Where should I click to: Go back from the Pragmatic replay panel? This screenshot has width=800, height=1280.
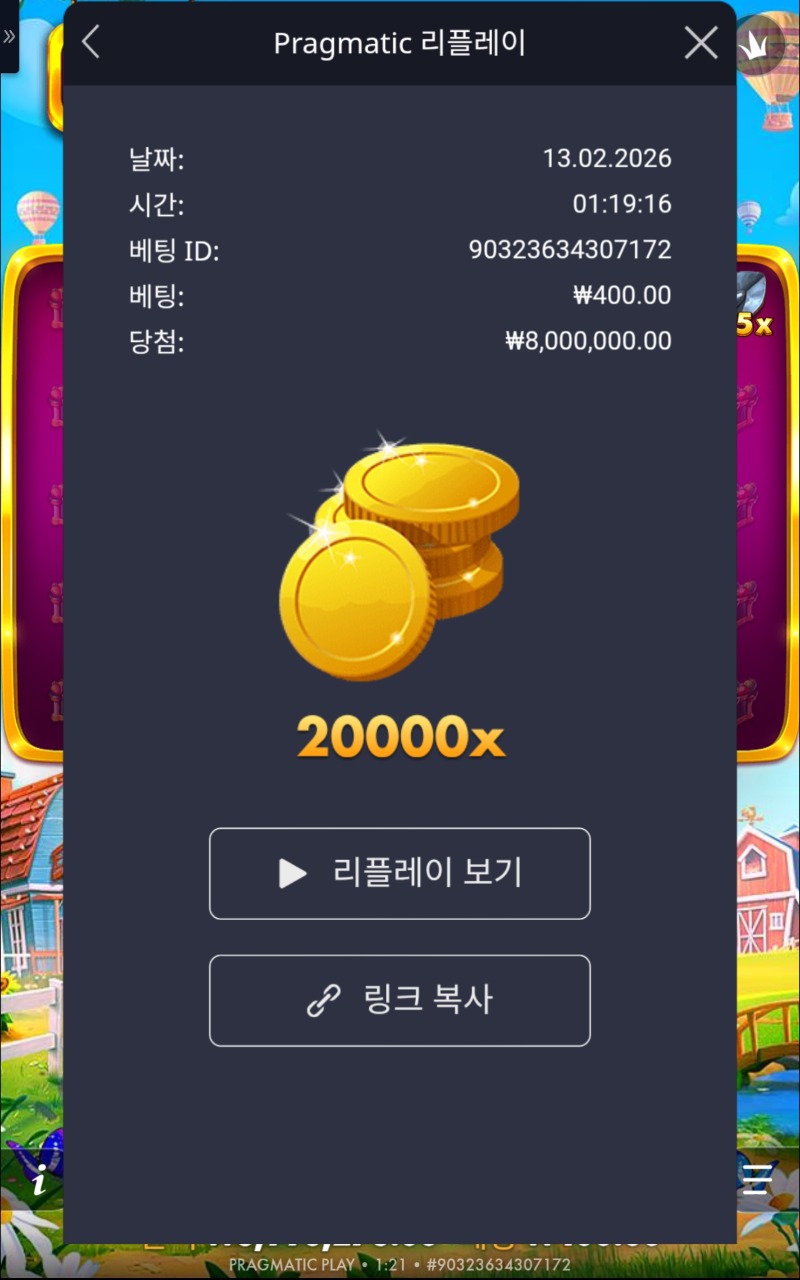coord(91,43)
